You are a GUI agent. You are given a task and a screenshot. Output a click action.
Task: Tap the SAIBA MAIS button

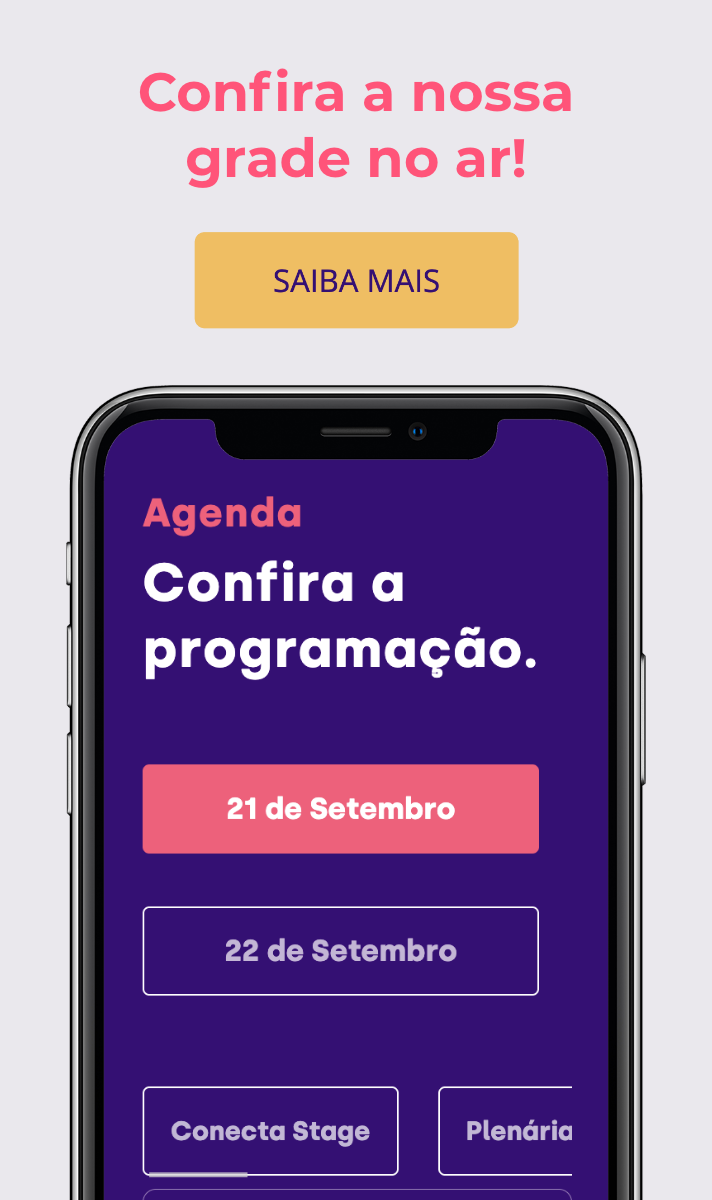pos(356,280)
